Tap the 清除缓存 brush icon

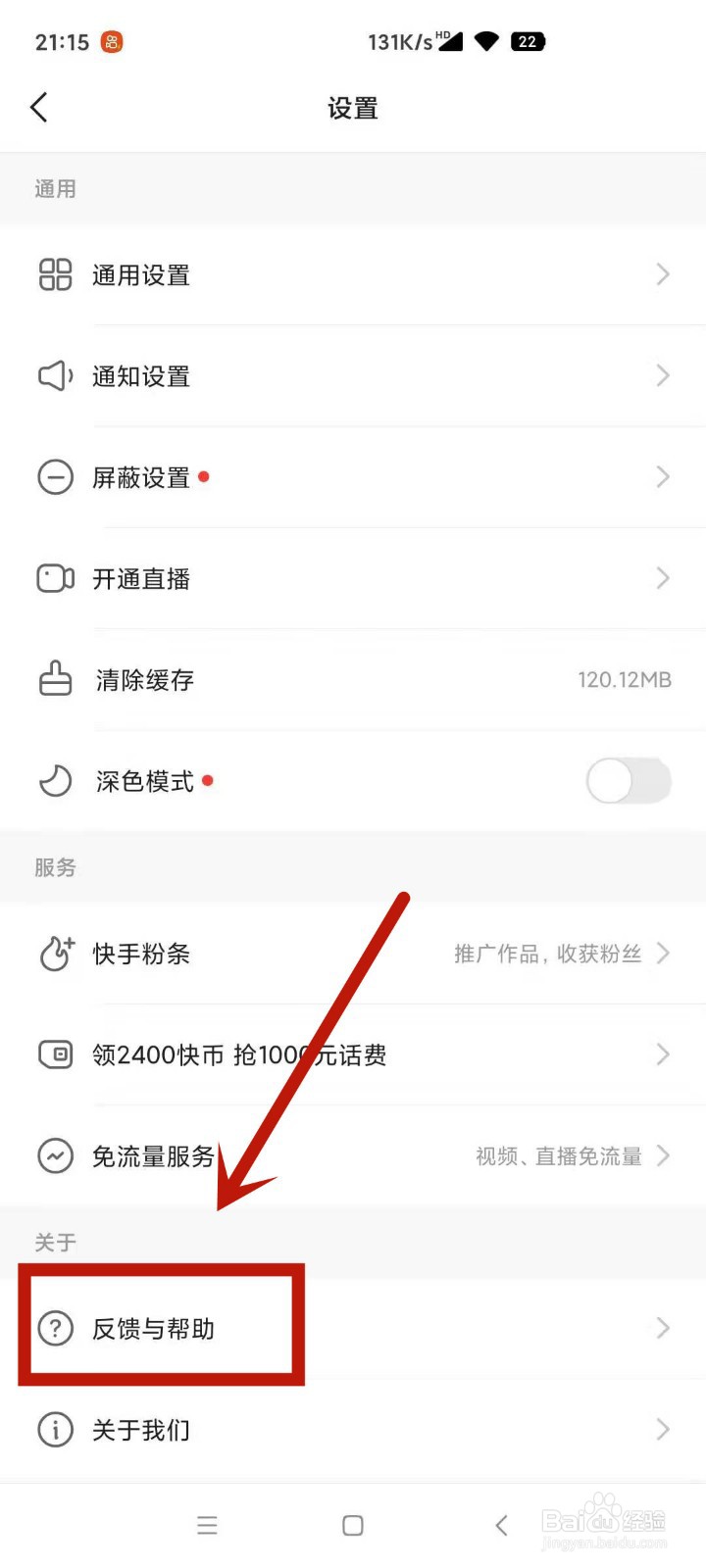(x=55, y=680)
